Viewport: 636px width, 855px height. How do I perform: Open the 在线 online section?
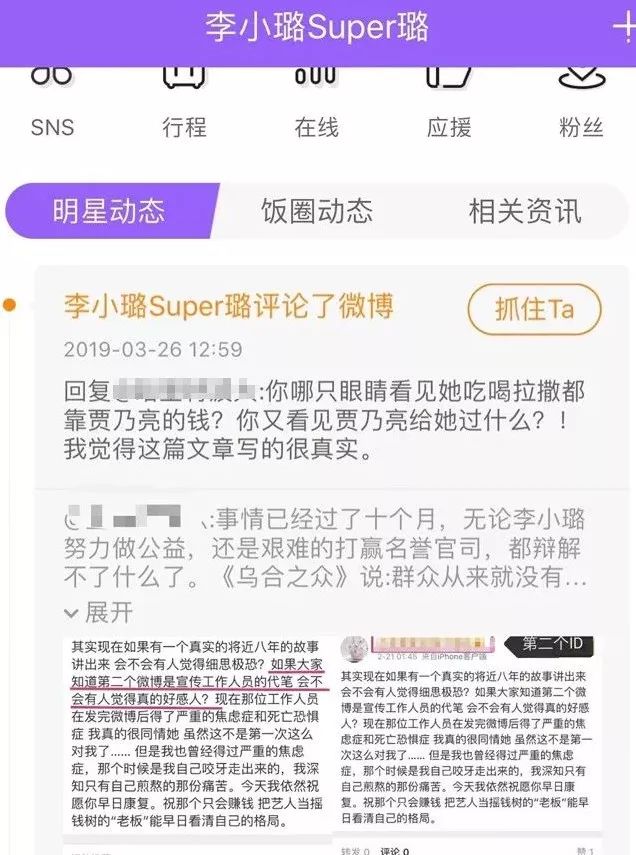[x=316, y=104]
